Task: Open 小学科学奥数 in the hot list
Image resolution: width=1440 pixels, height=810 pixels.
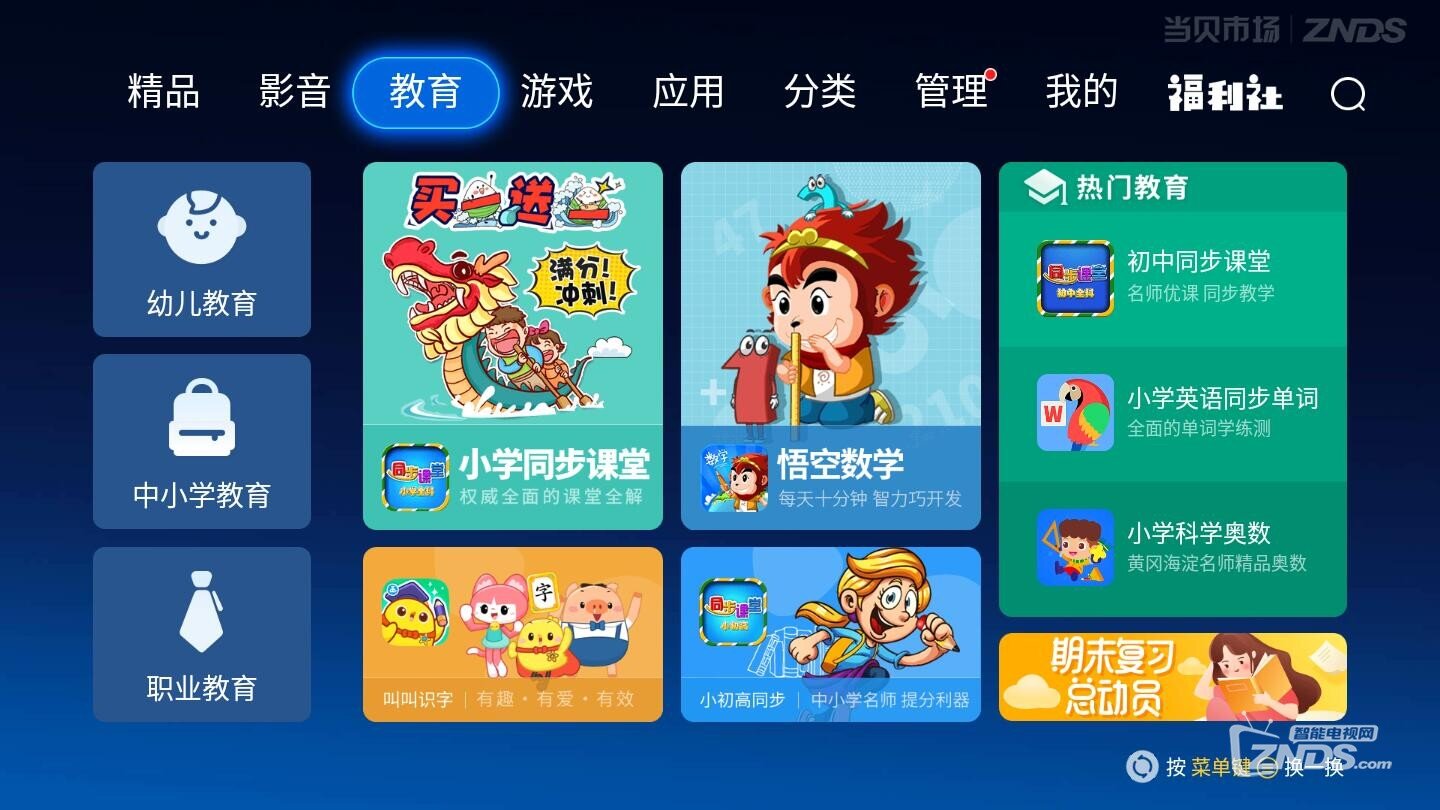Action: (1172, 548)
